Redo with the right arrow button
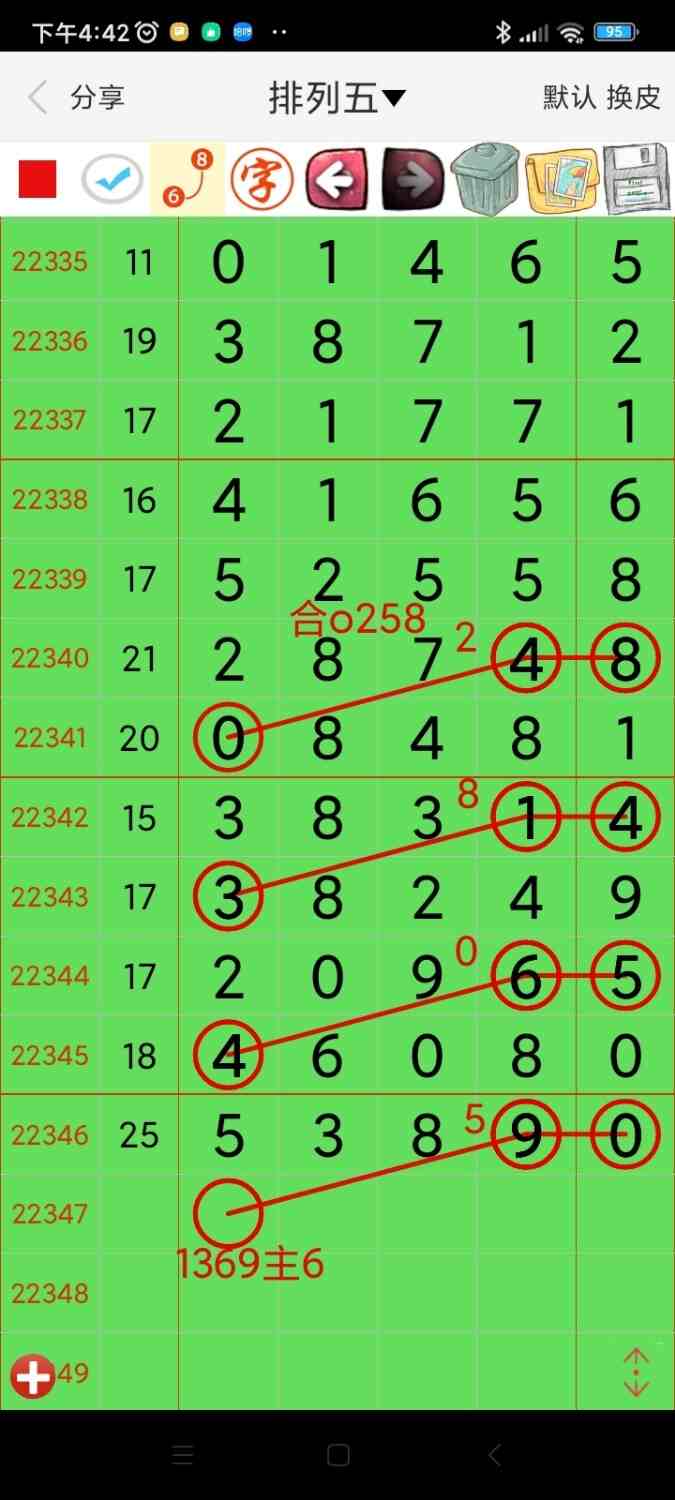Screen dimensions: 675x1500 point(412,180)
